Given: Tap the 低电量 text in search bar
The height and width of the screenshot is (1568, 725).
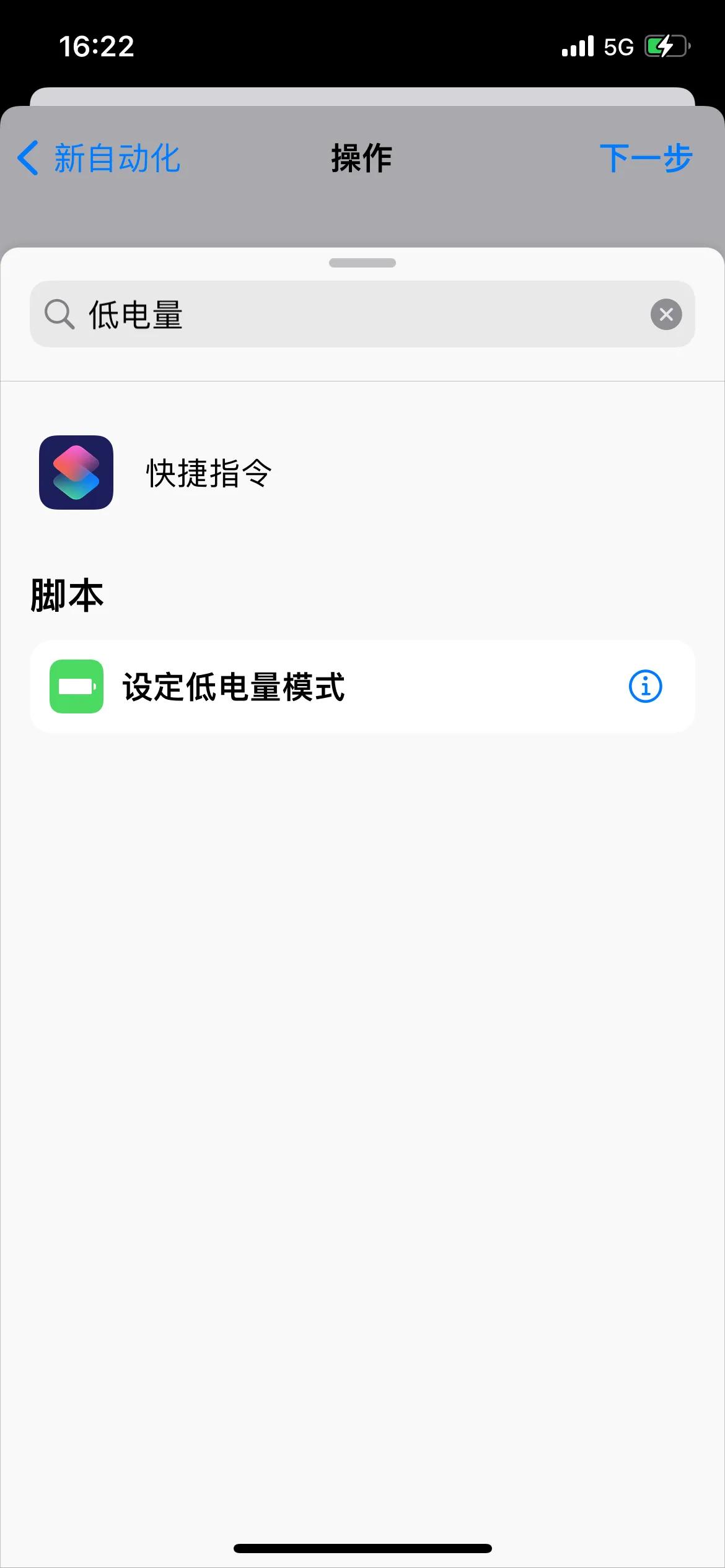Looking at the screenshot, I should click(x=136, y=314).
